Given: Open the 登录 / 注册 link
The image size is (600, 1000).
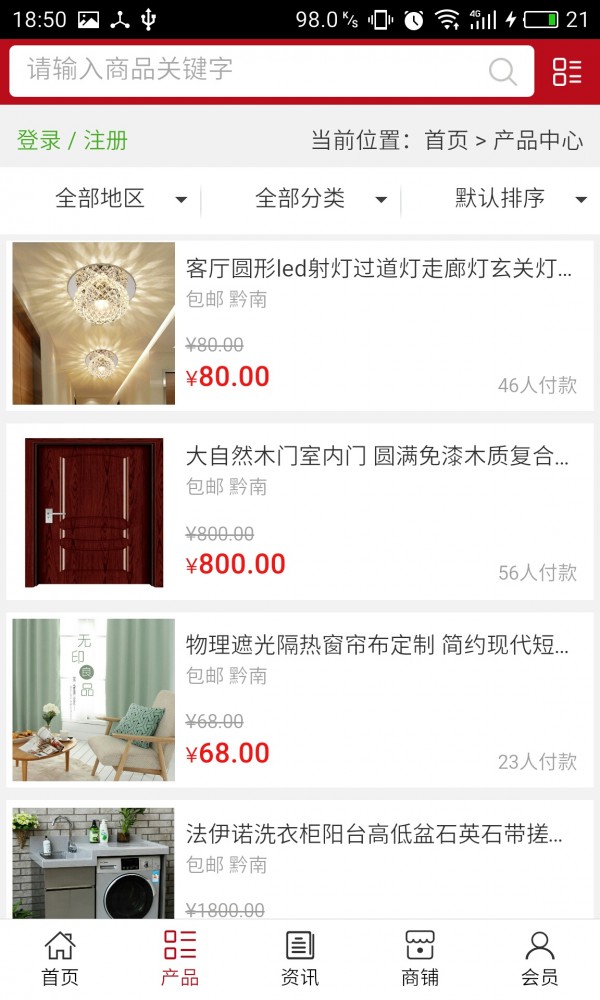Looking at the screenshot, I should tap(72, 140).
